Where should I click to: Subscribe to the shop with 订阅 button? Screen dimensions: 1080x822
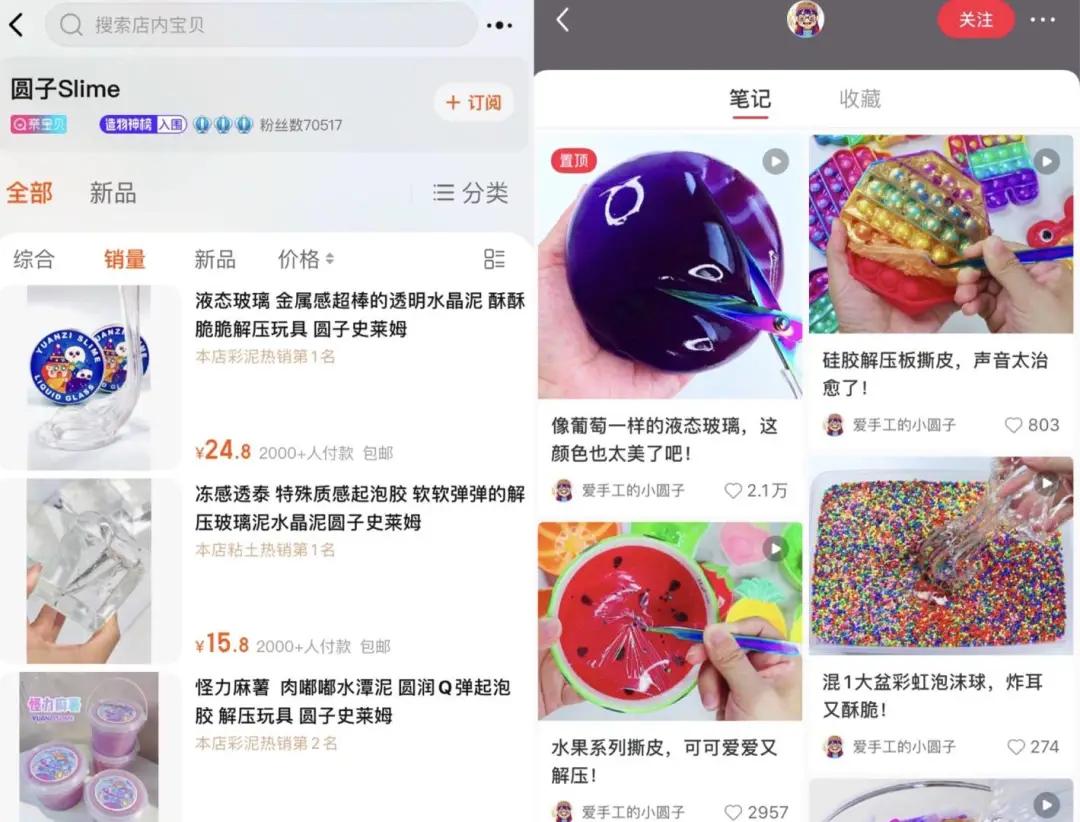click(x=474, y=102)
